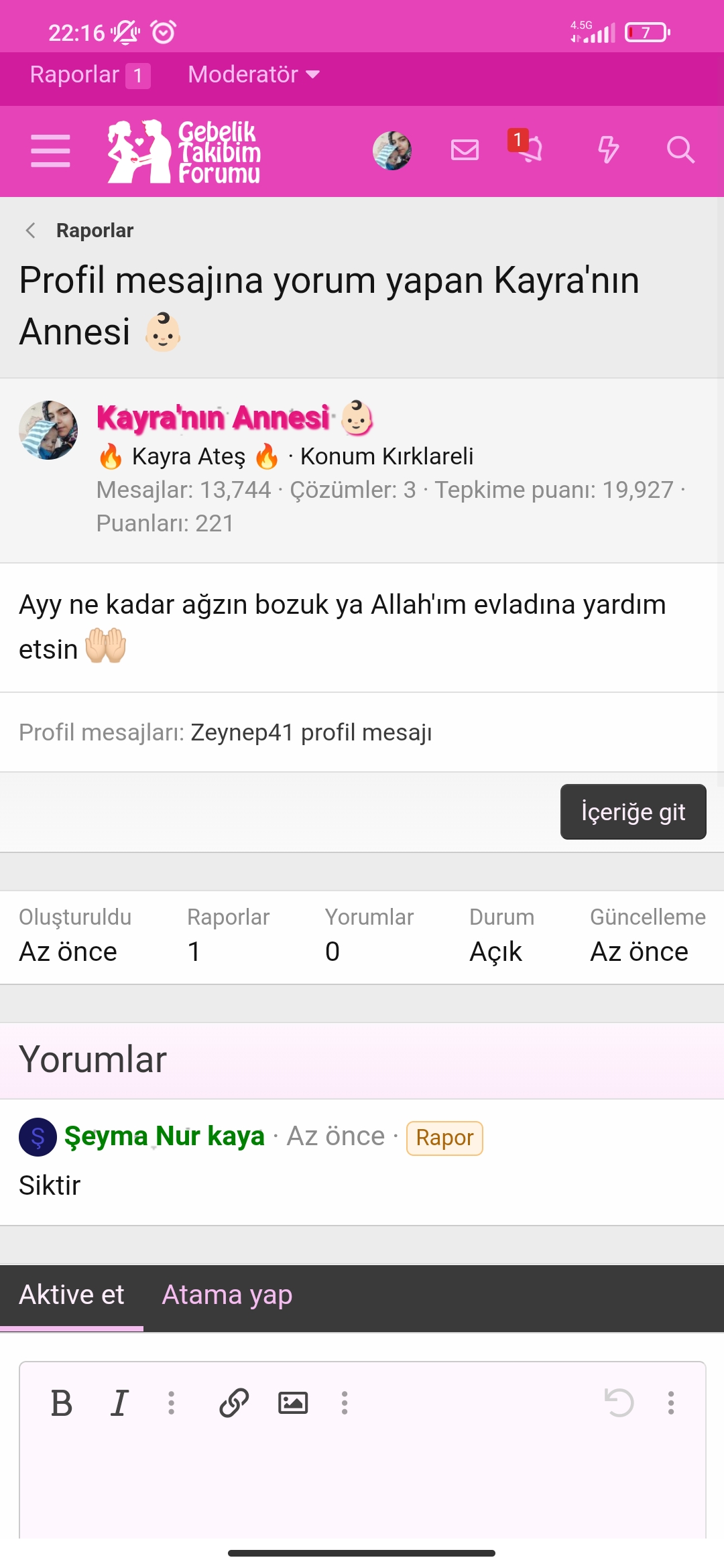
Task: Open the private messages envelope
Action: (x=465, y=150)
